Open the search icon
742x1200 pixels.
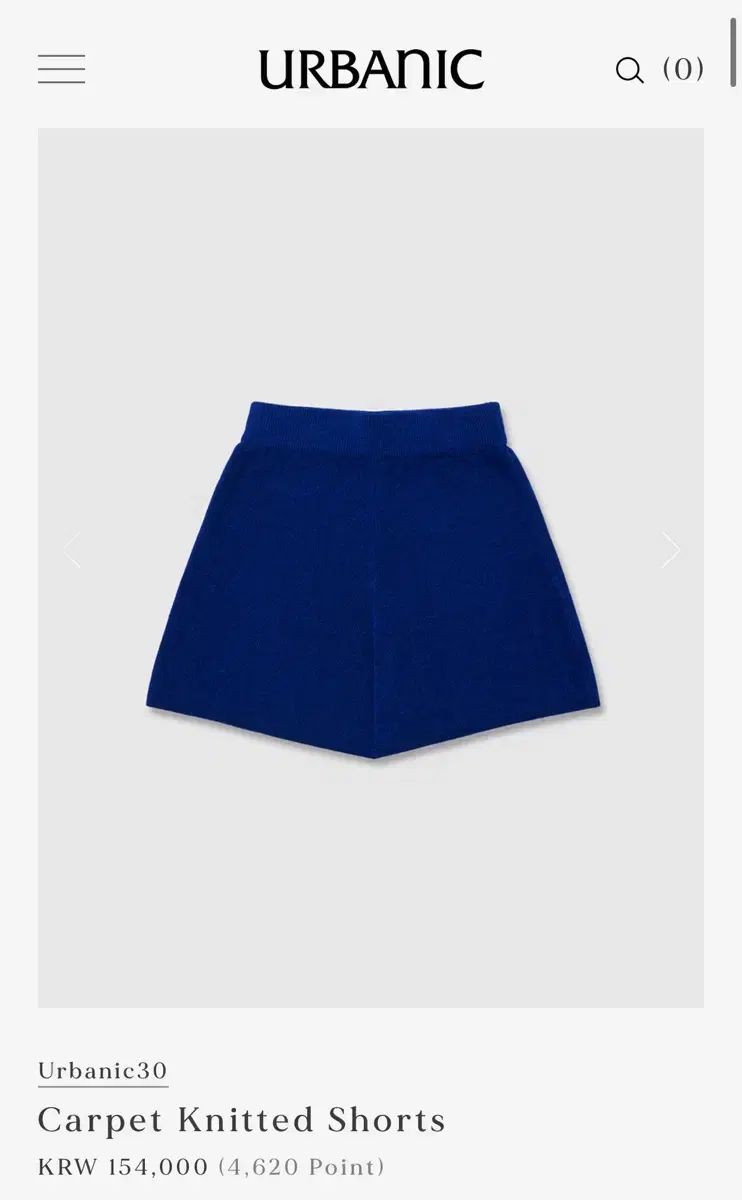(629, 70)
